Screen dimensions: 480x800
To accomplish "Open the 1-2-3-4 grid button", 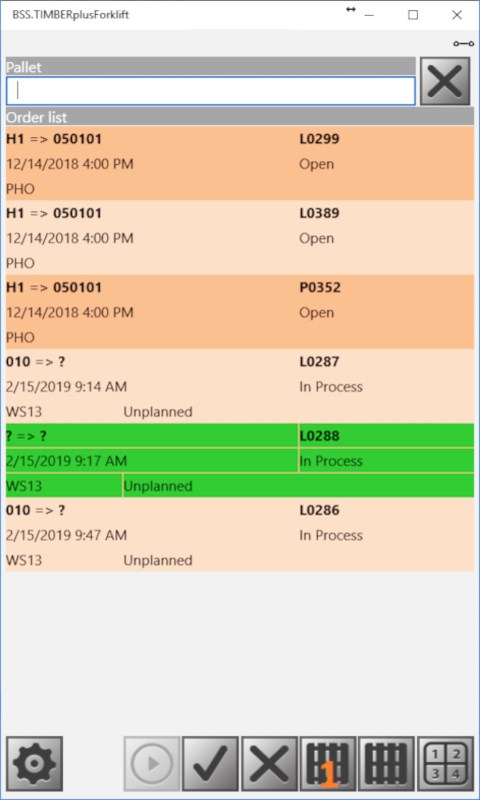I will 445,764.
